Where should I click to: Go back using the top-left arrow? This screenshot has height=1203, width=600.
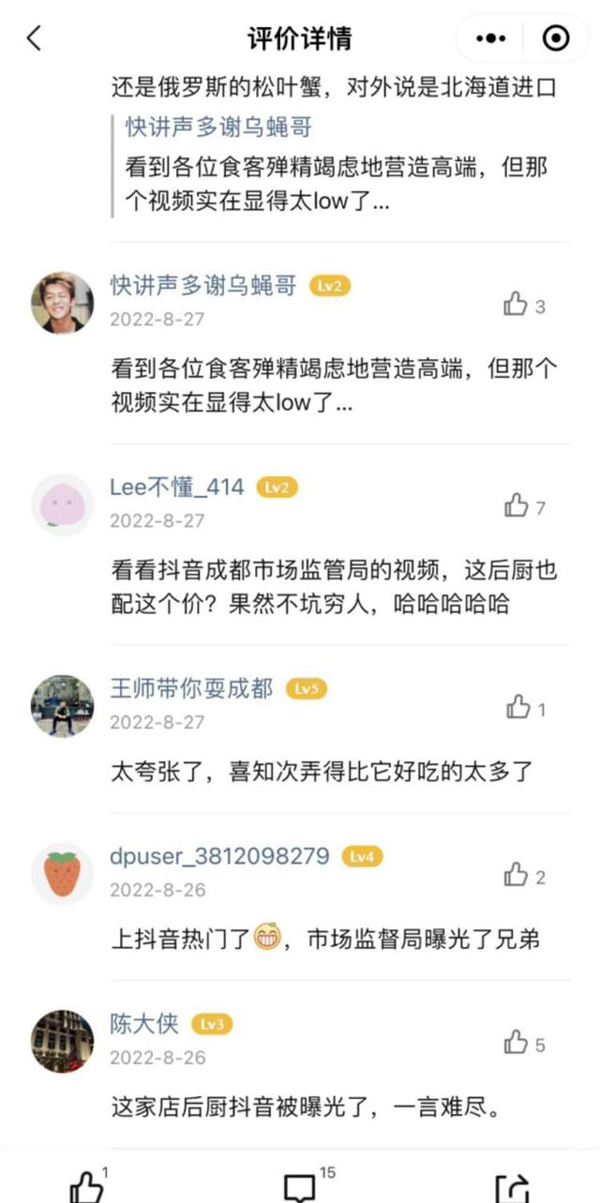click(34, 39)
